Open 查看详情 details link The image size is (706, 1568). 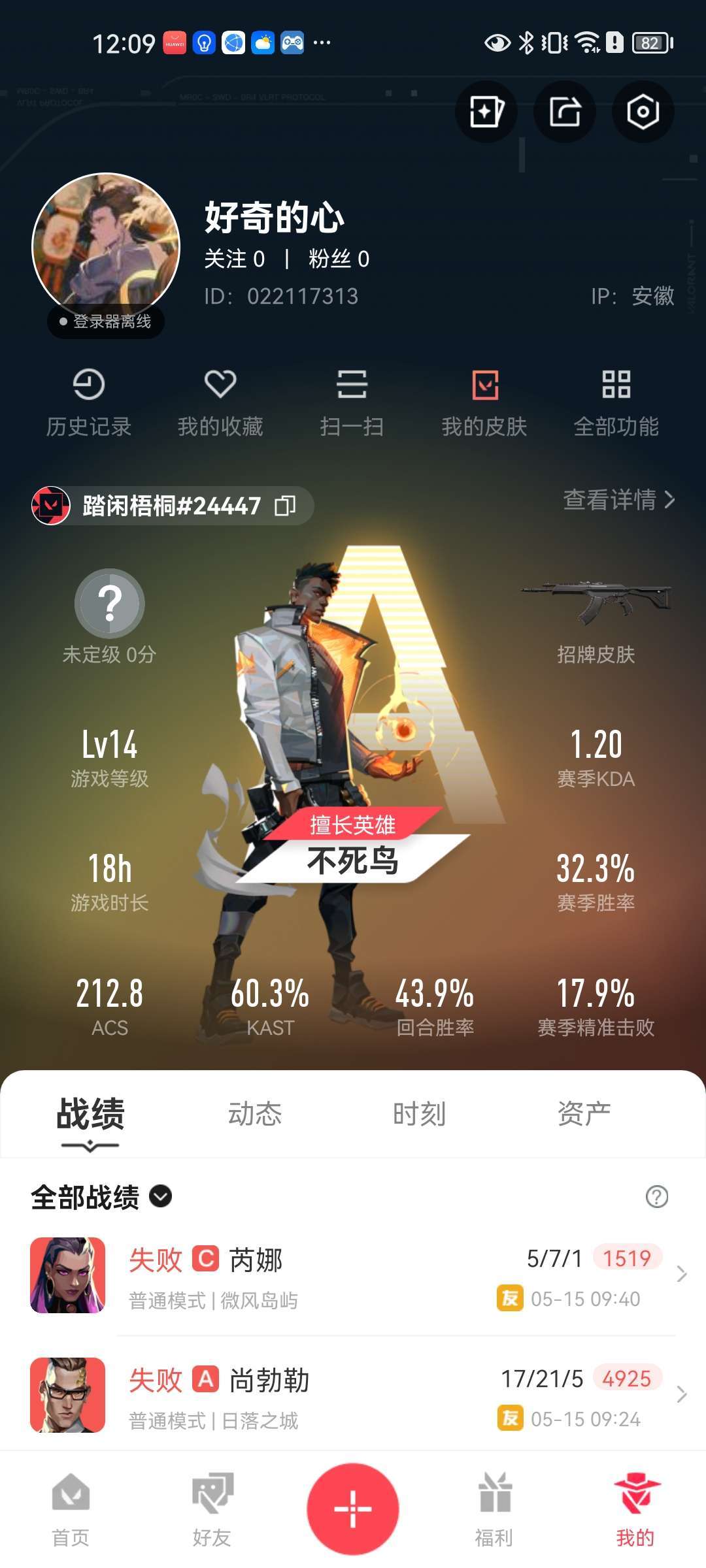point(618,500)
